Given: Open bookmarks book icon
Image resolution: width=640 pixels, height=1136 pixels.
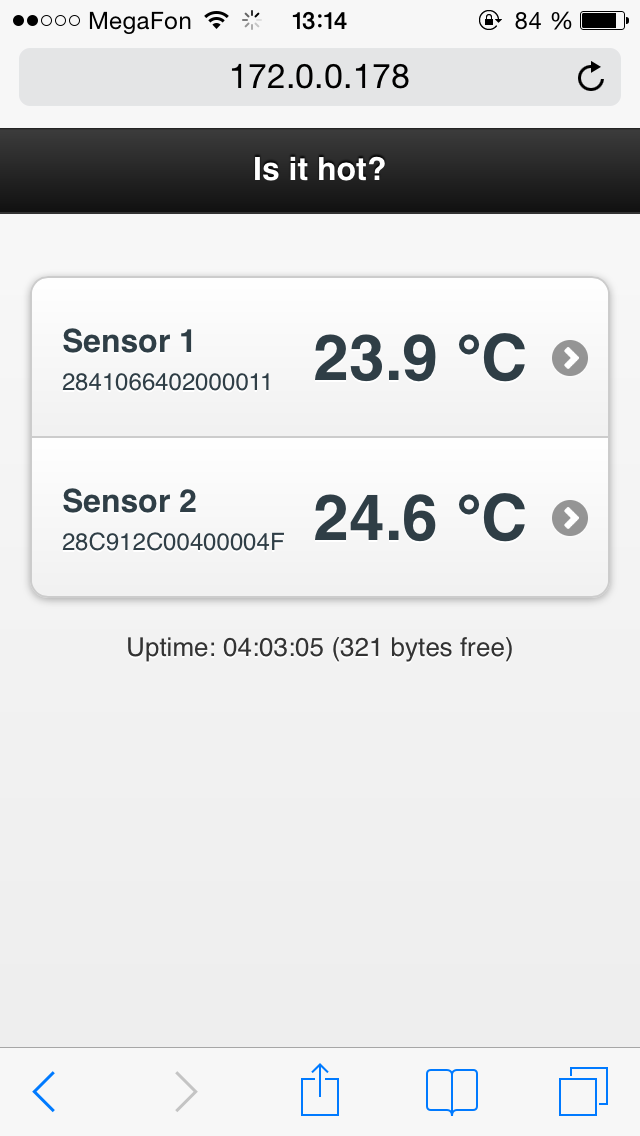Looking at the screenshot, I should (x=452, y=1090).
